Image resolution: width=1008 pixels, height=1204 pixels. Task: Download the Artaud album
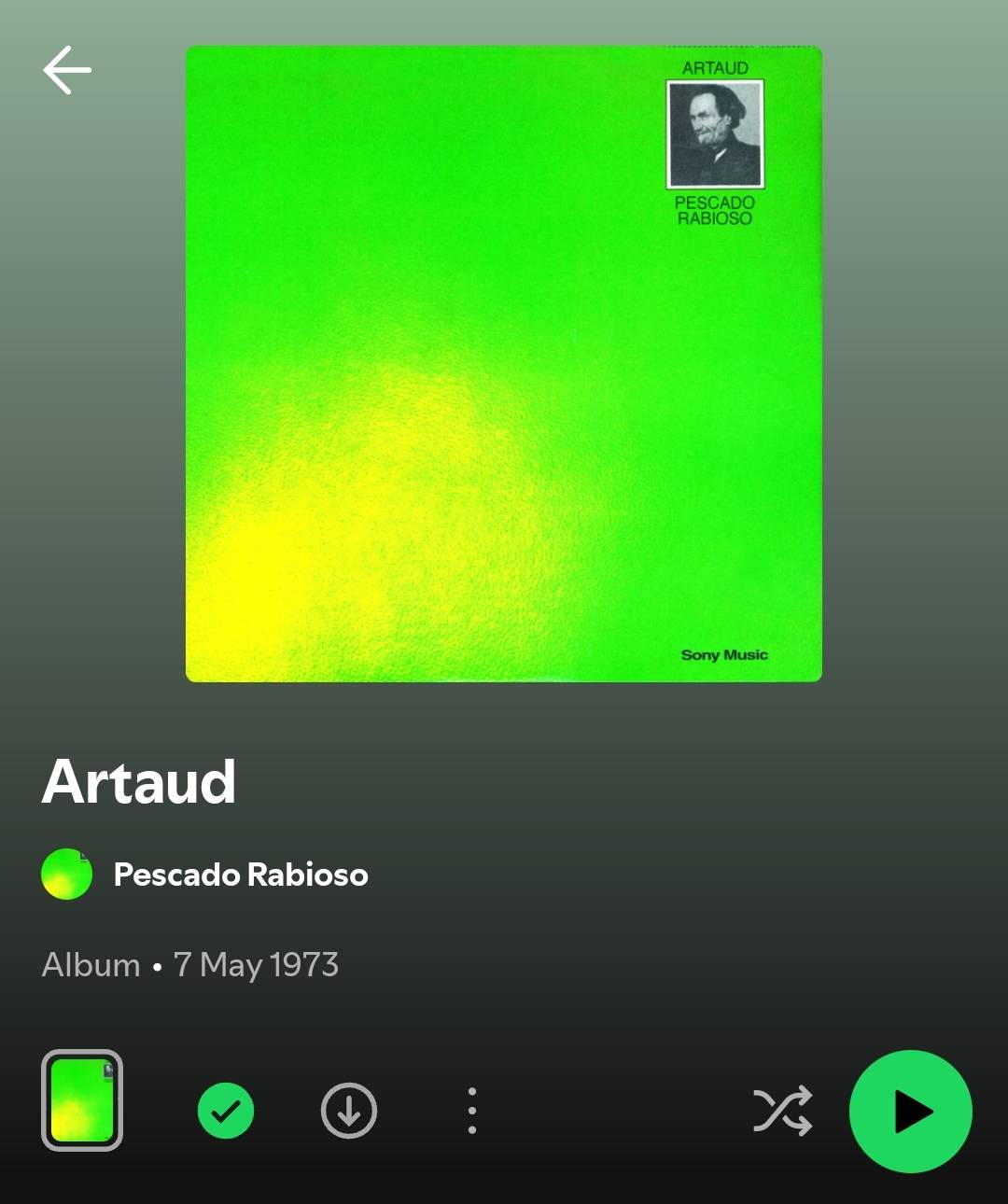(349, 1111)
